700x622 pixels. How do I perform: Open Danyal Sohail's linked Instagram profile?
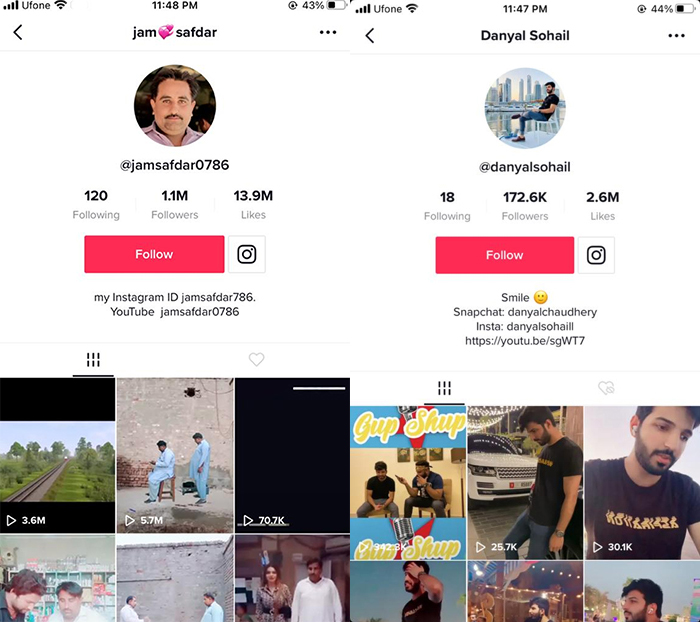click(x=597, y=255)
